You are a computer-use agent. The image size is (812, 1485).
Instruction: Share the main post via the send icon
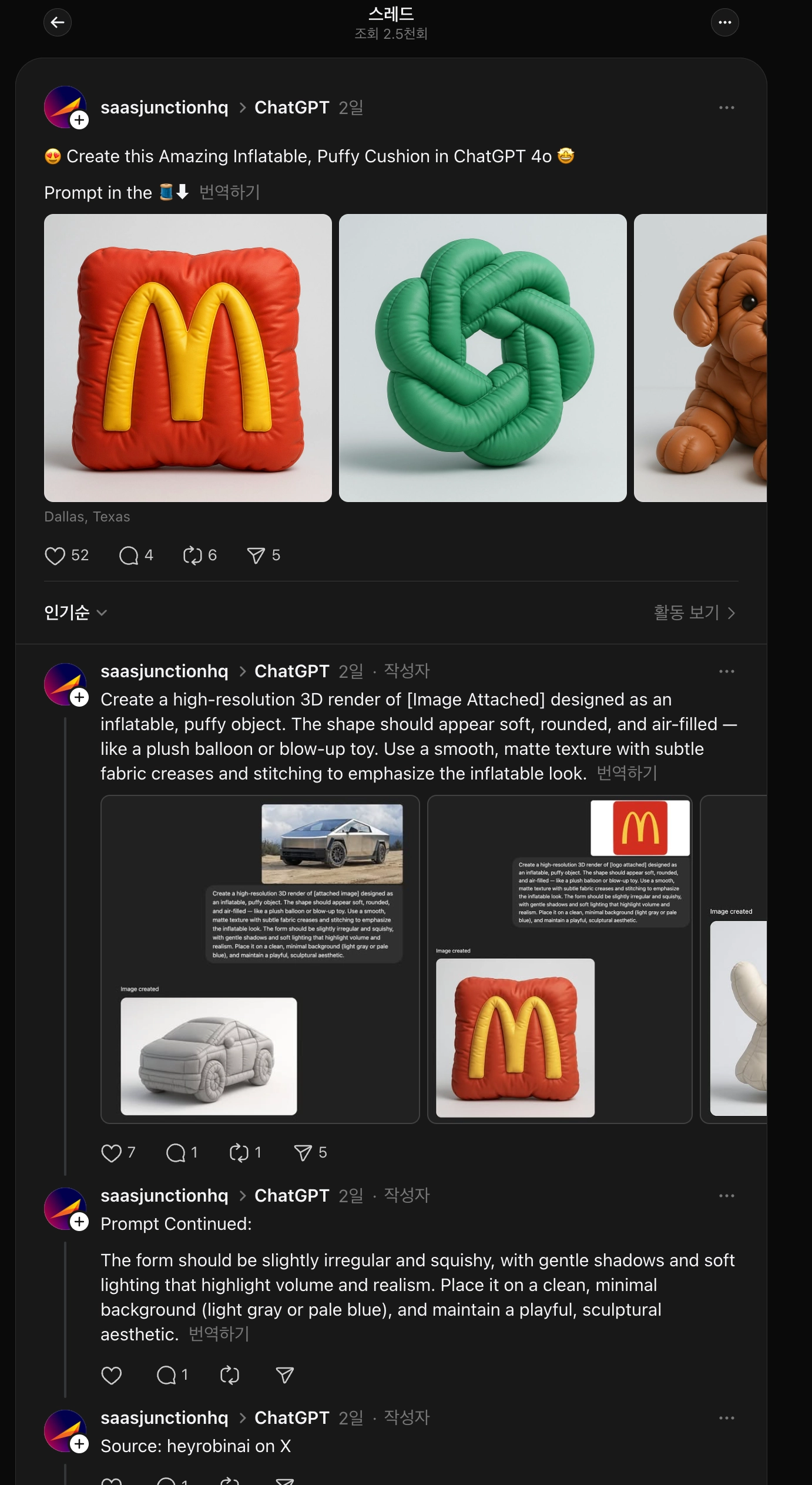(256, 556)
